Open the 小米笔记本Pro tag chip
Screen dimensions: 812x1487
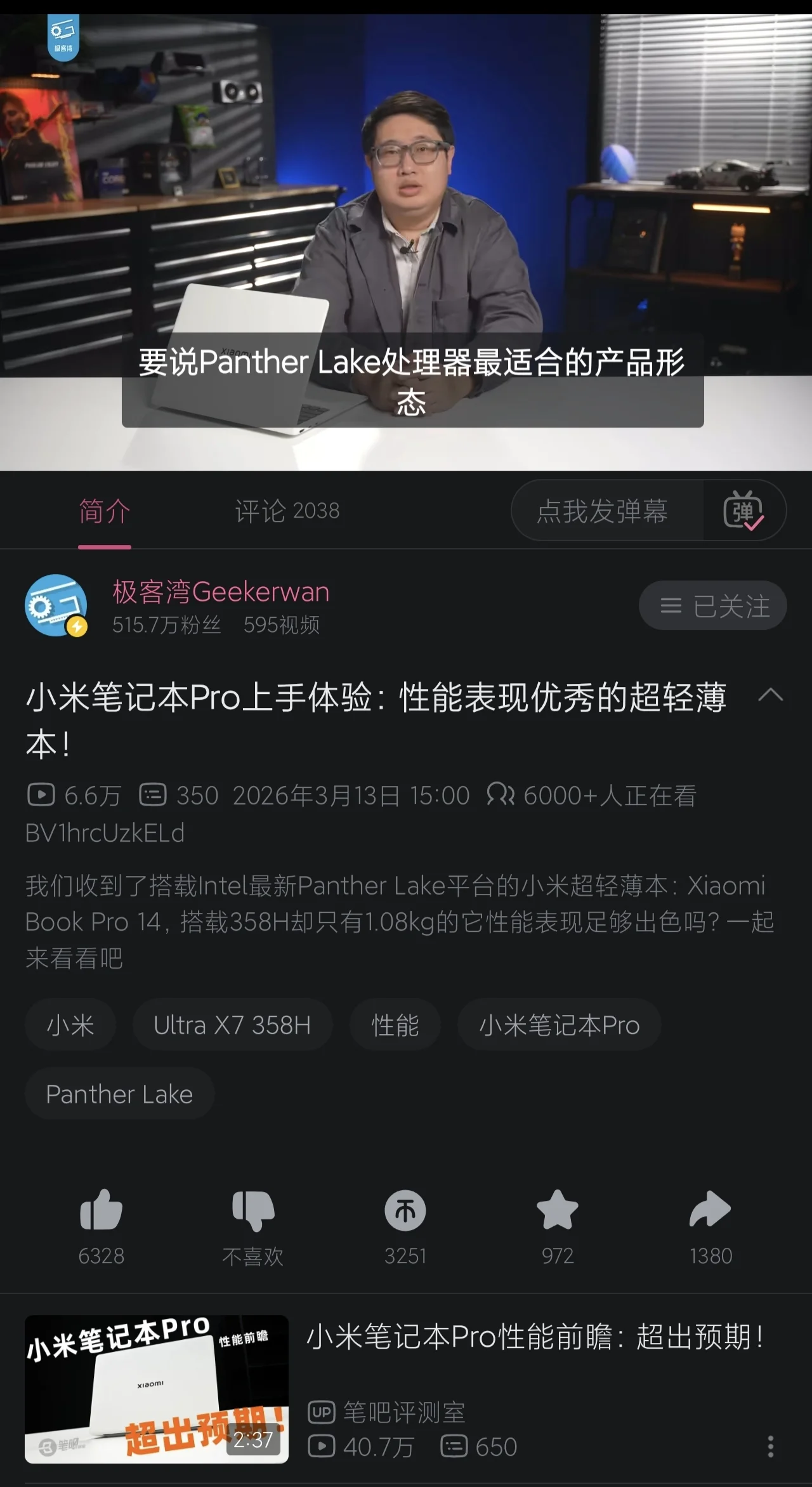point(559,1025)
